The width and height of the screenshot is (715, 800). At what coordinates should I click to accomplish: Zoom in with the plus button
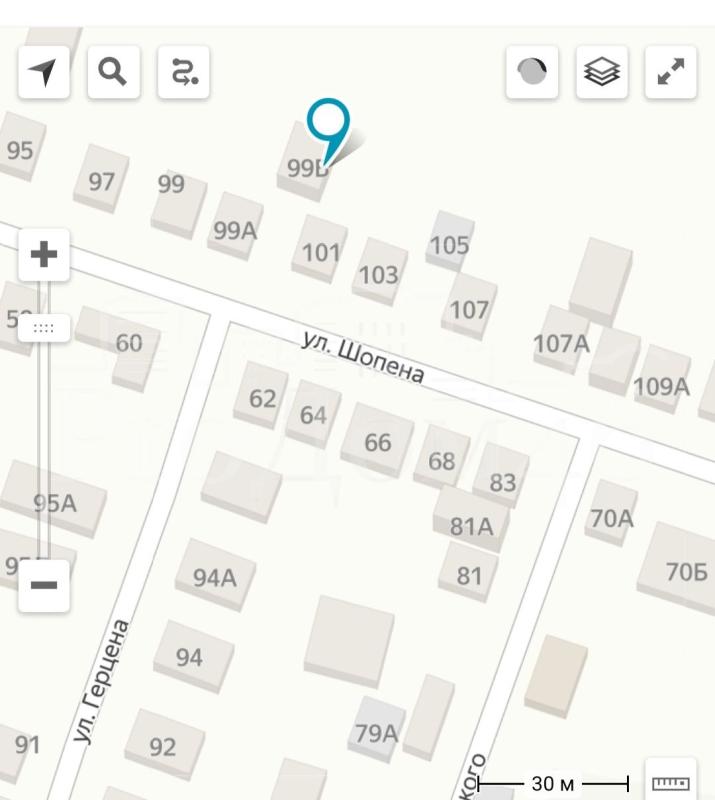[x=44, y=254]
